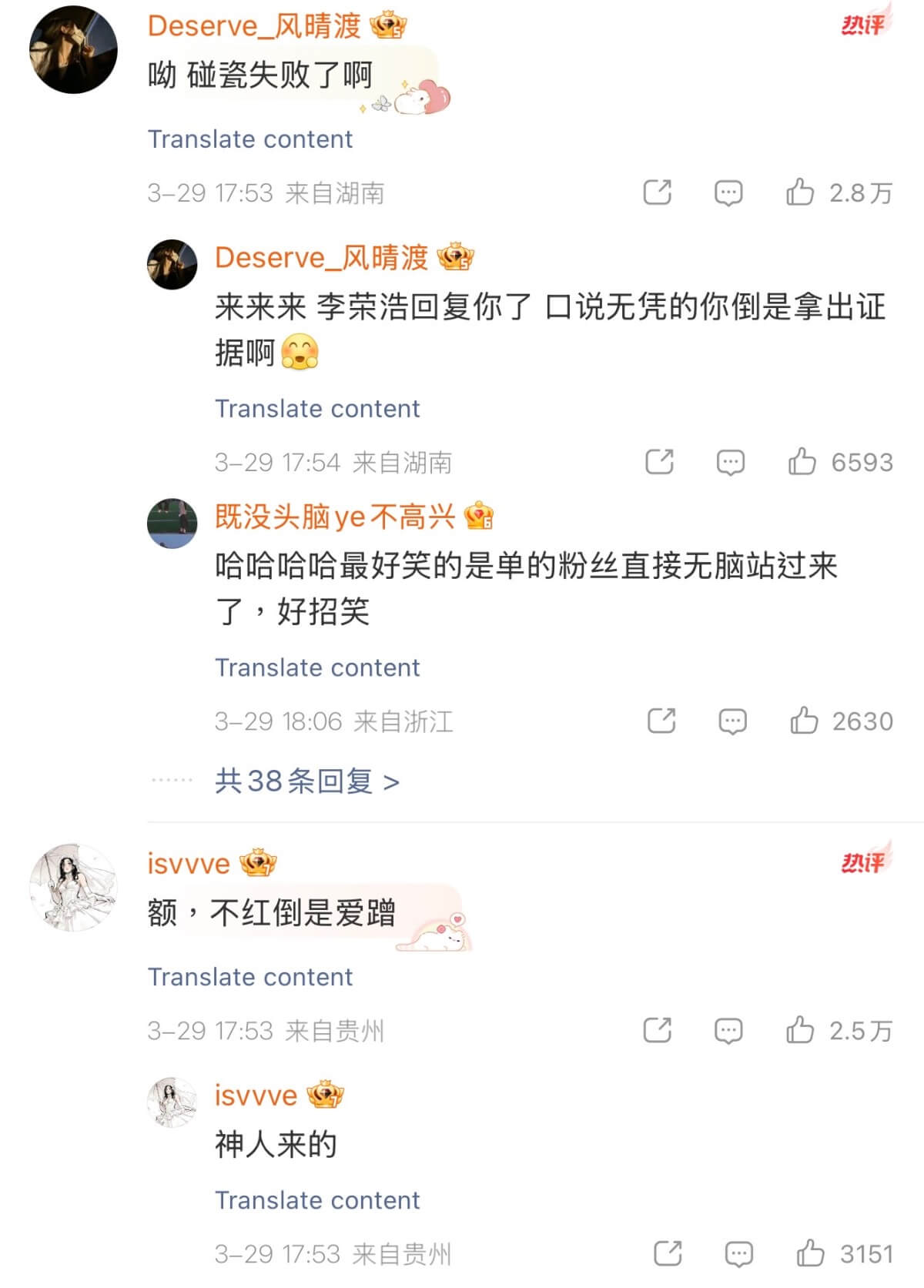
Task: Reply to the comment "呦 碰瓷失败了啊"
Action: [728, 192]
